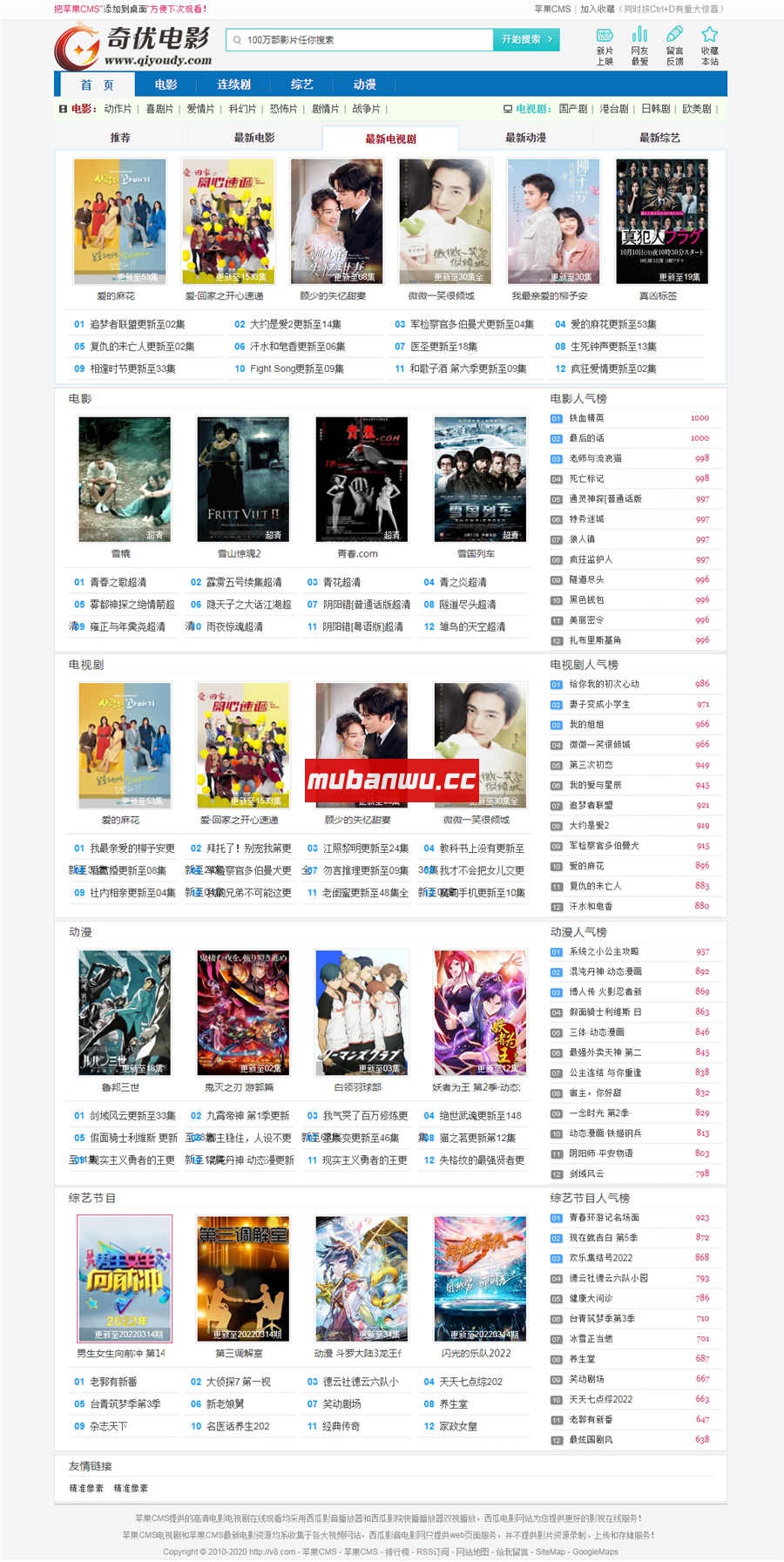Open the 日韩剧 category link
This screenshot has width=784, height=1562.
pyautogui.click(x=655, y=109)
